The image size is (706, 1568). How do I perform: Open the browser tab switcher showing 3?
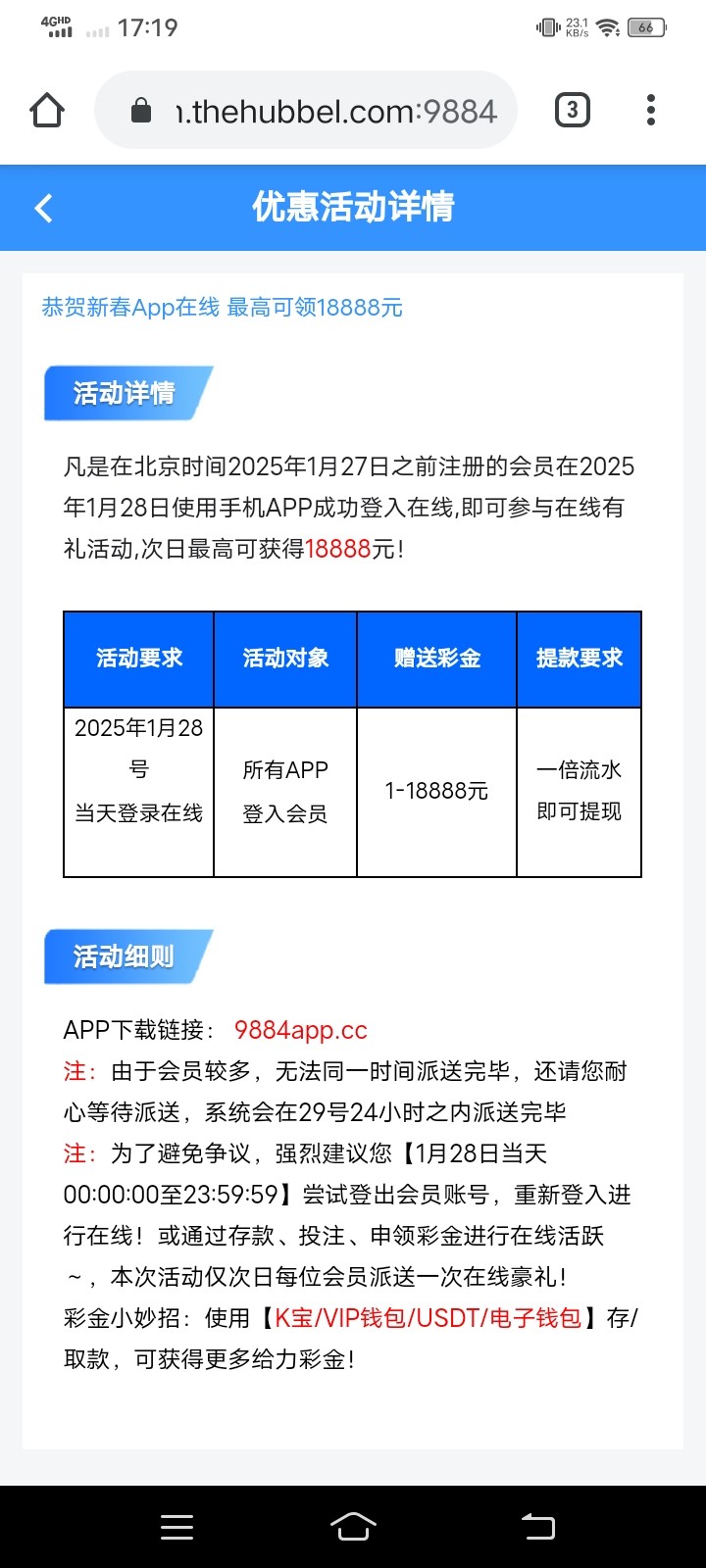pyautogui.click(x=573, y=111)
